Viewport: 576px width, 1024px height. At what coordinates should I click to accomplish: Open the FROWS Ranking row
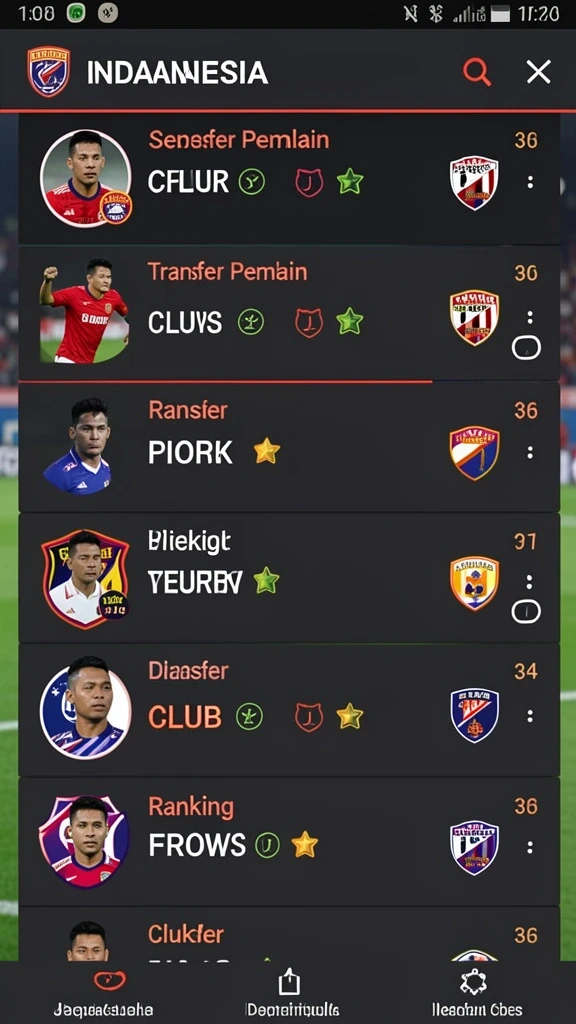tap(289, 841)
